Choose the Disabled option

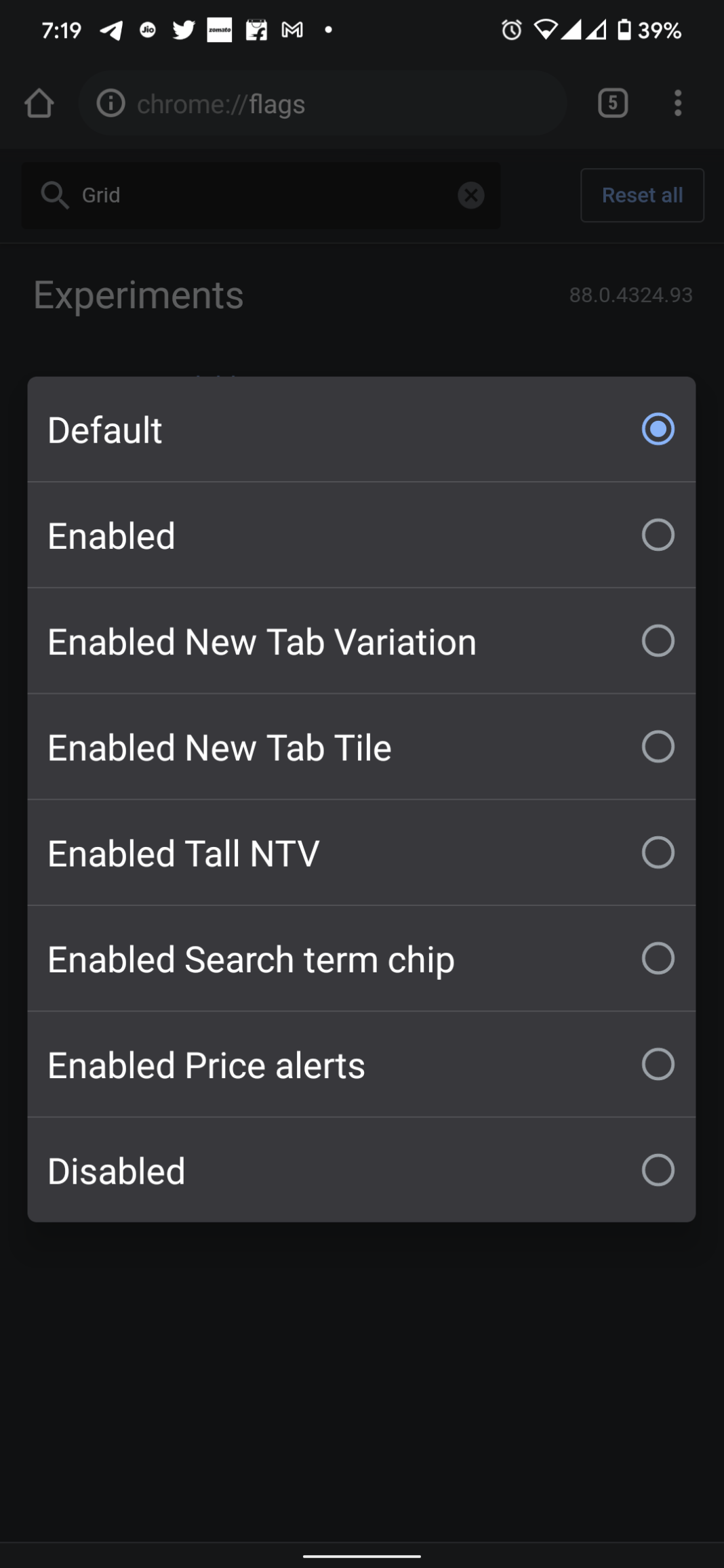click(x=361, y=1170)
